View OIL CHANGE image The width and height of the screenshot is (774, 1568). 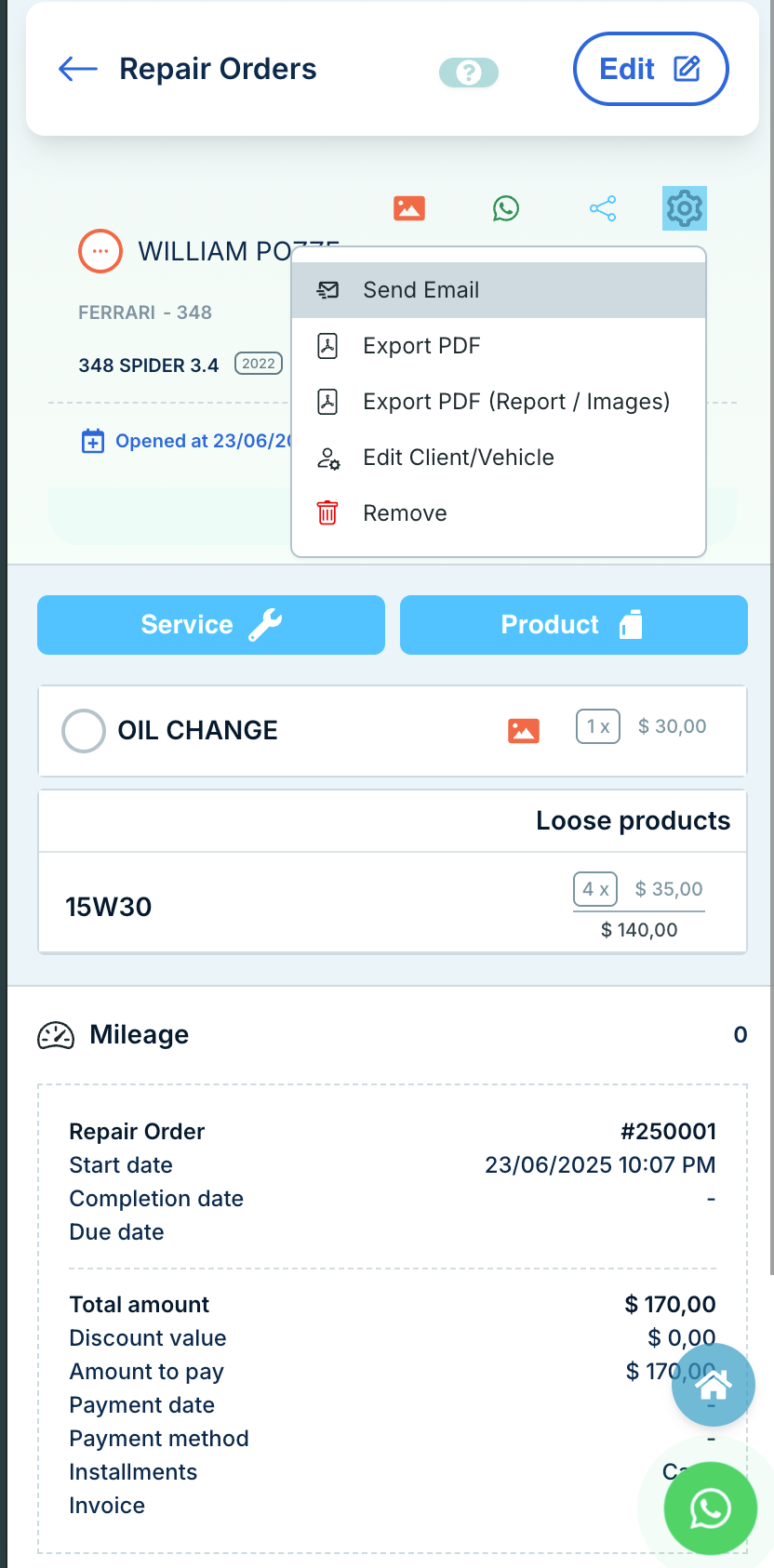[524, 731]
